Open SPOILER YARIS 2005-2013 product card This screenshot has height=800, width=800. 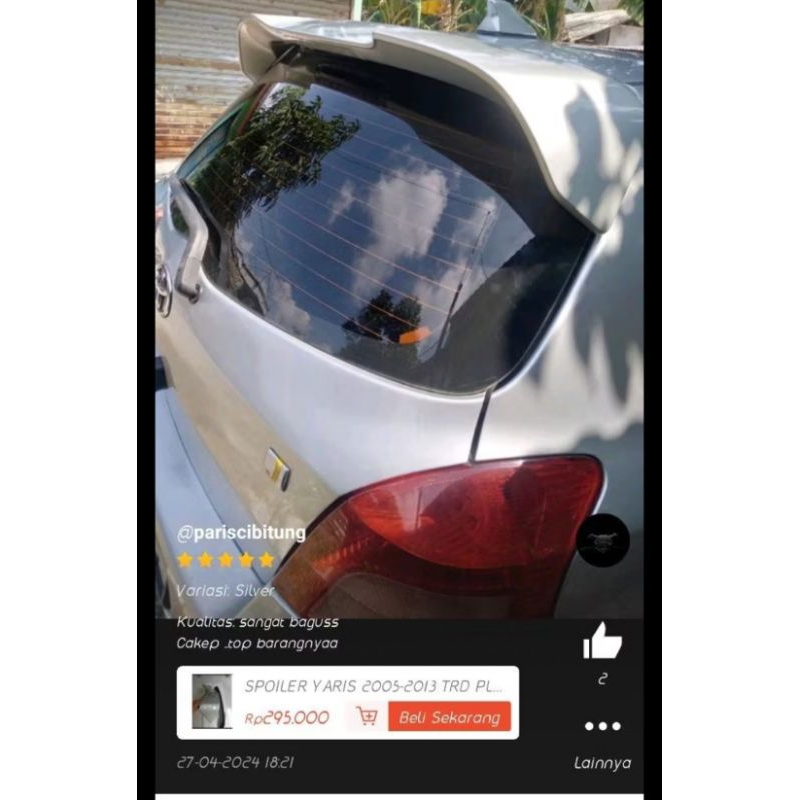(x=380, y=687)
